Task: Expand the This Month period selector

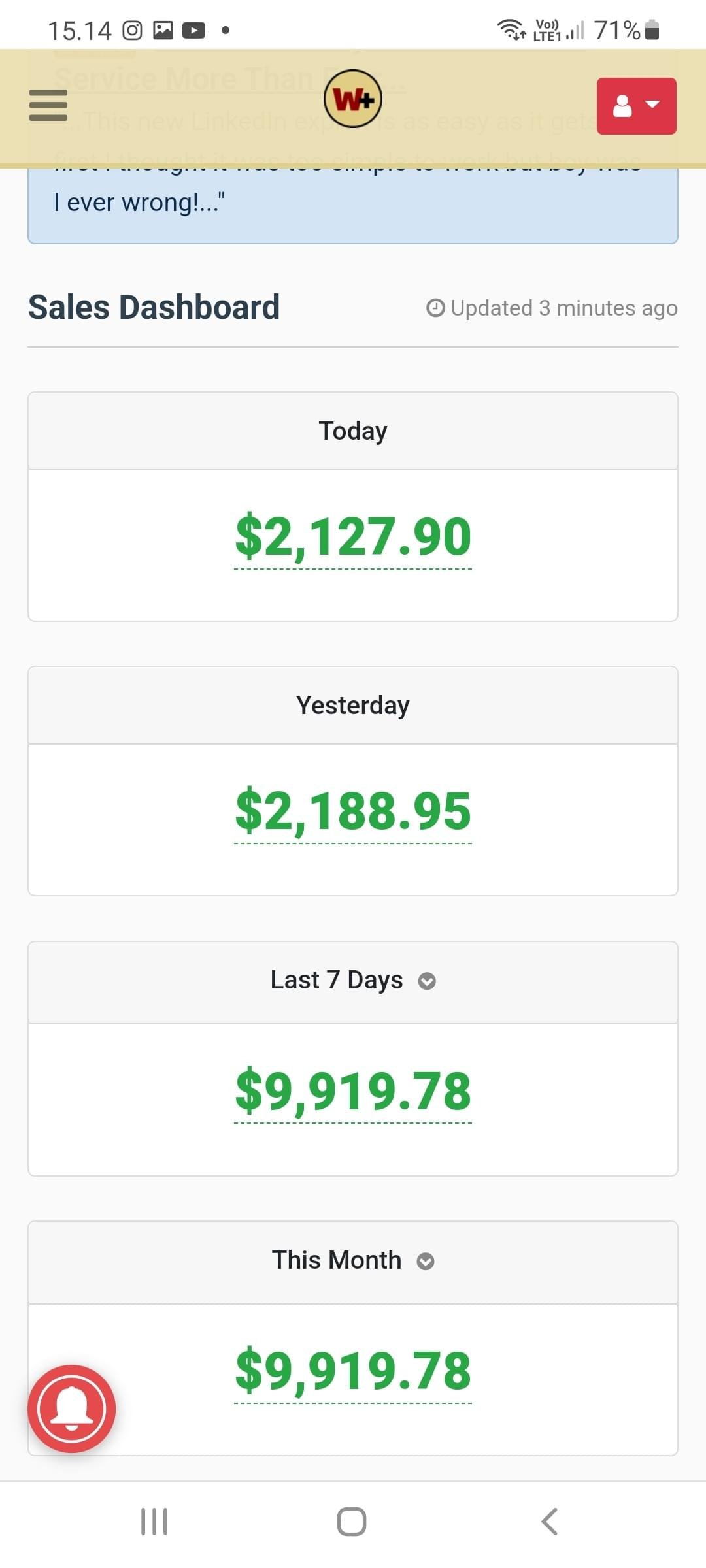Action: [x=426, y=1262]
